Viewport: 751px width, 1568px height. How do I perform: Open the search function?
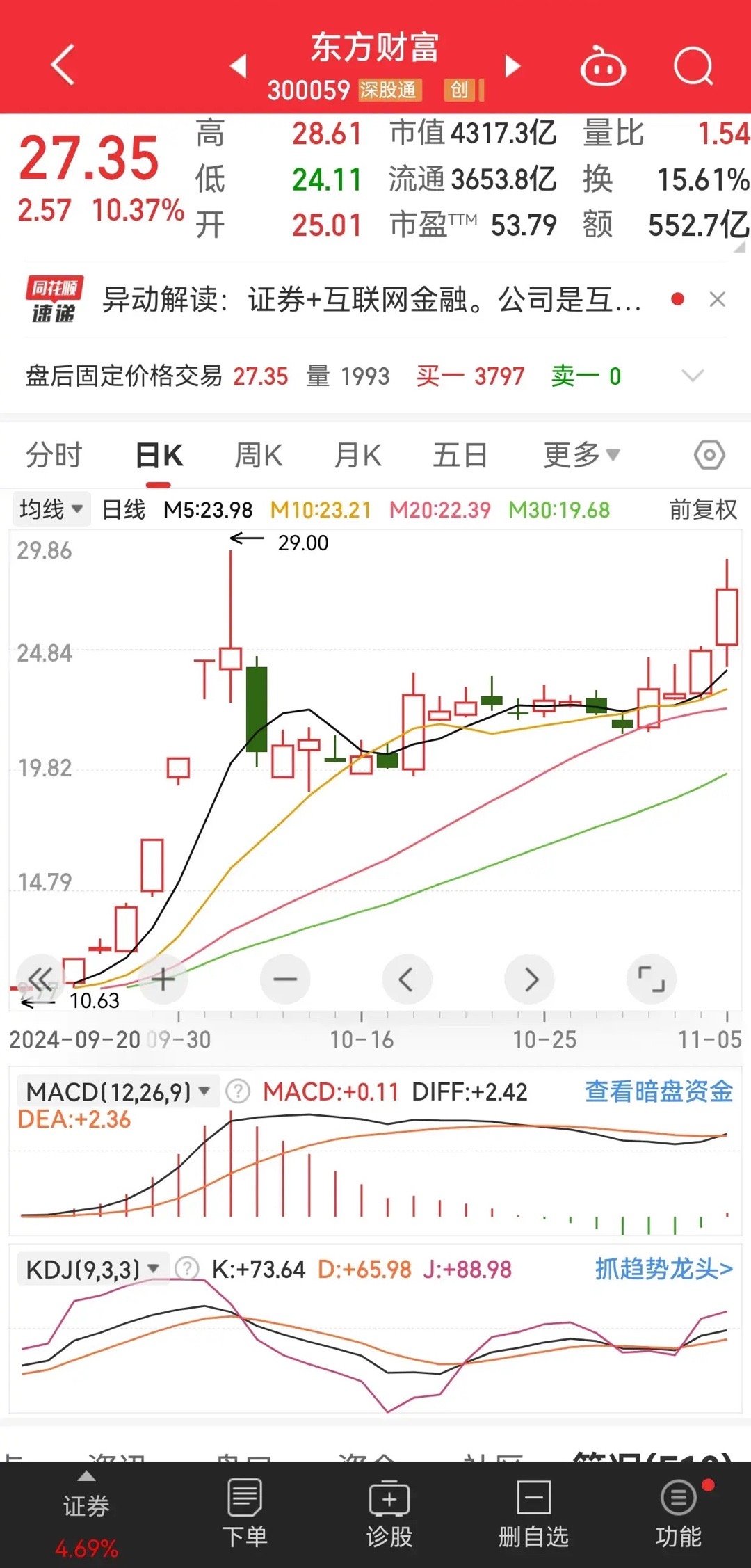tap(693, 64)
